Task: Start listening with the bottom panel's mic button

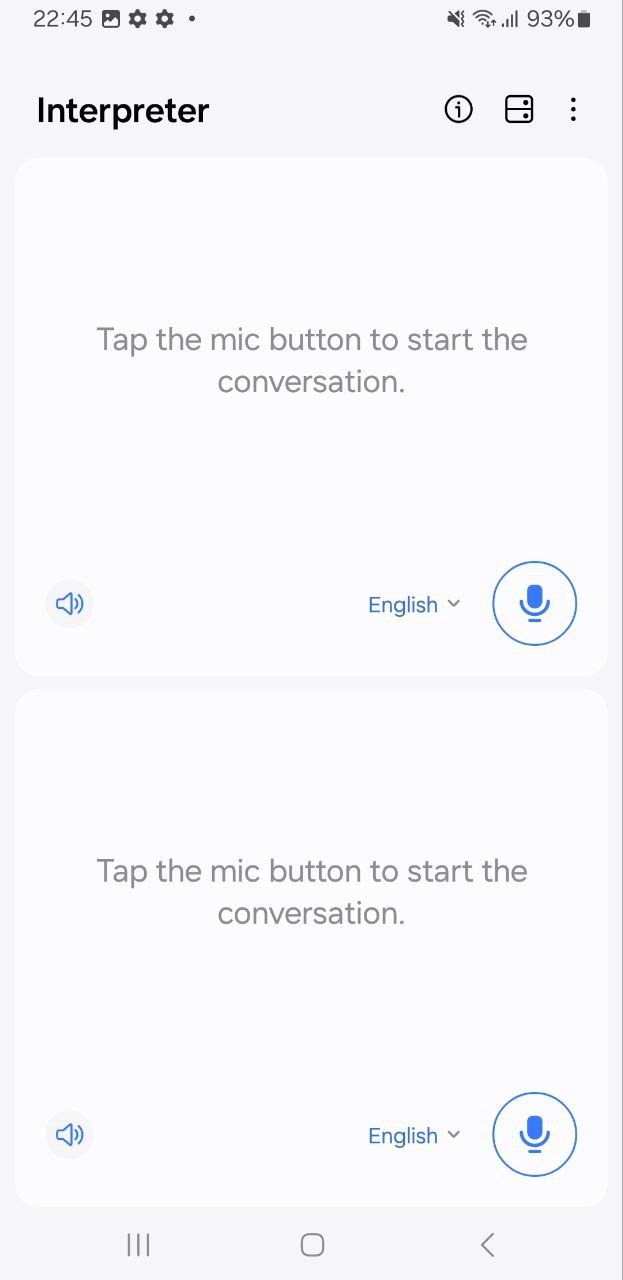Action: (x=535, y=1134)
